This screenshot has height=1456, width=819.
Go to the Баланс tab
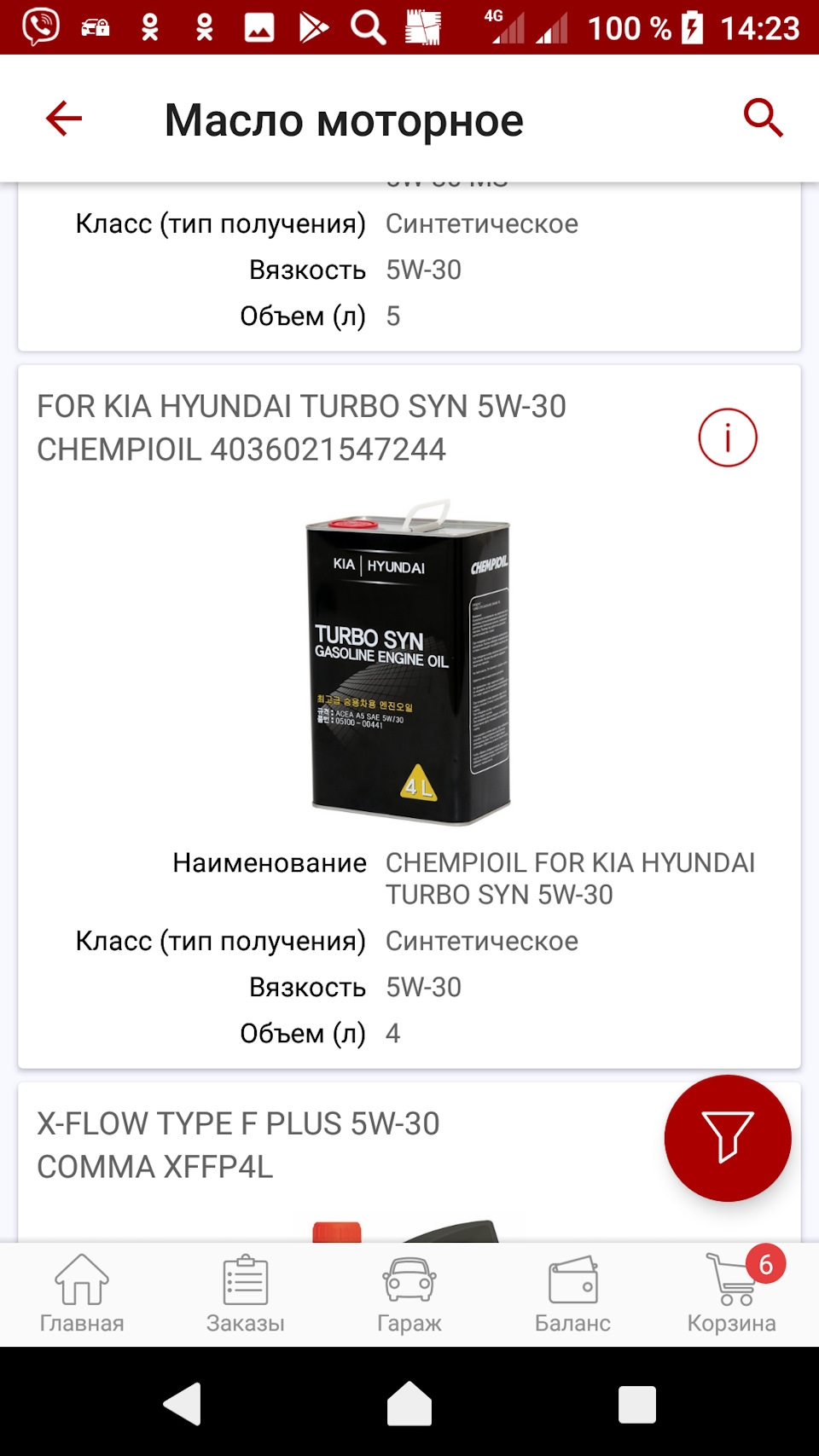572,1294
